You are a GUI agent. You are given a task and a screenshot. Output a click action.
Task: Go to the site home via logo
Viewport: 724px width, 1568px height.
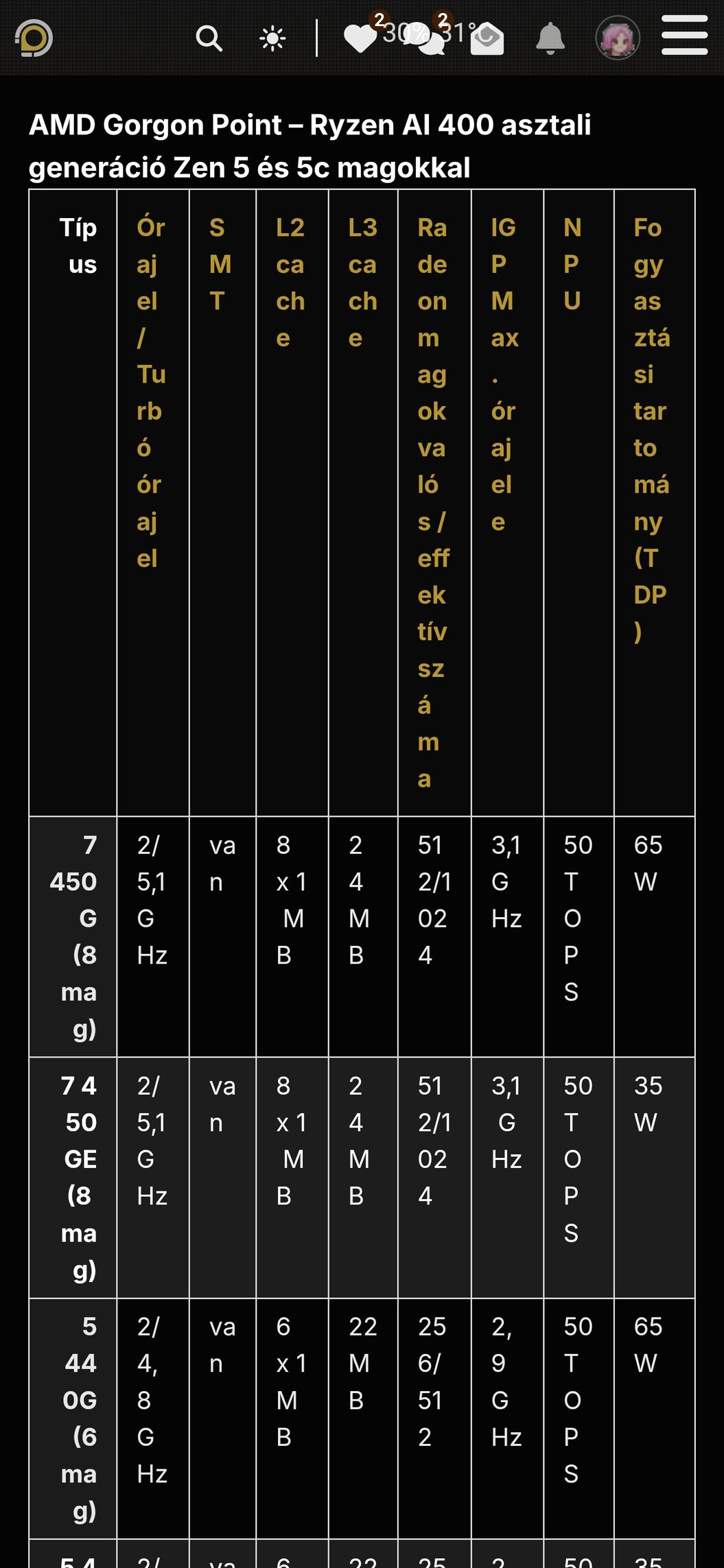coord(34,38)
